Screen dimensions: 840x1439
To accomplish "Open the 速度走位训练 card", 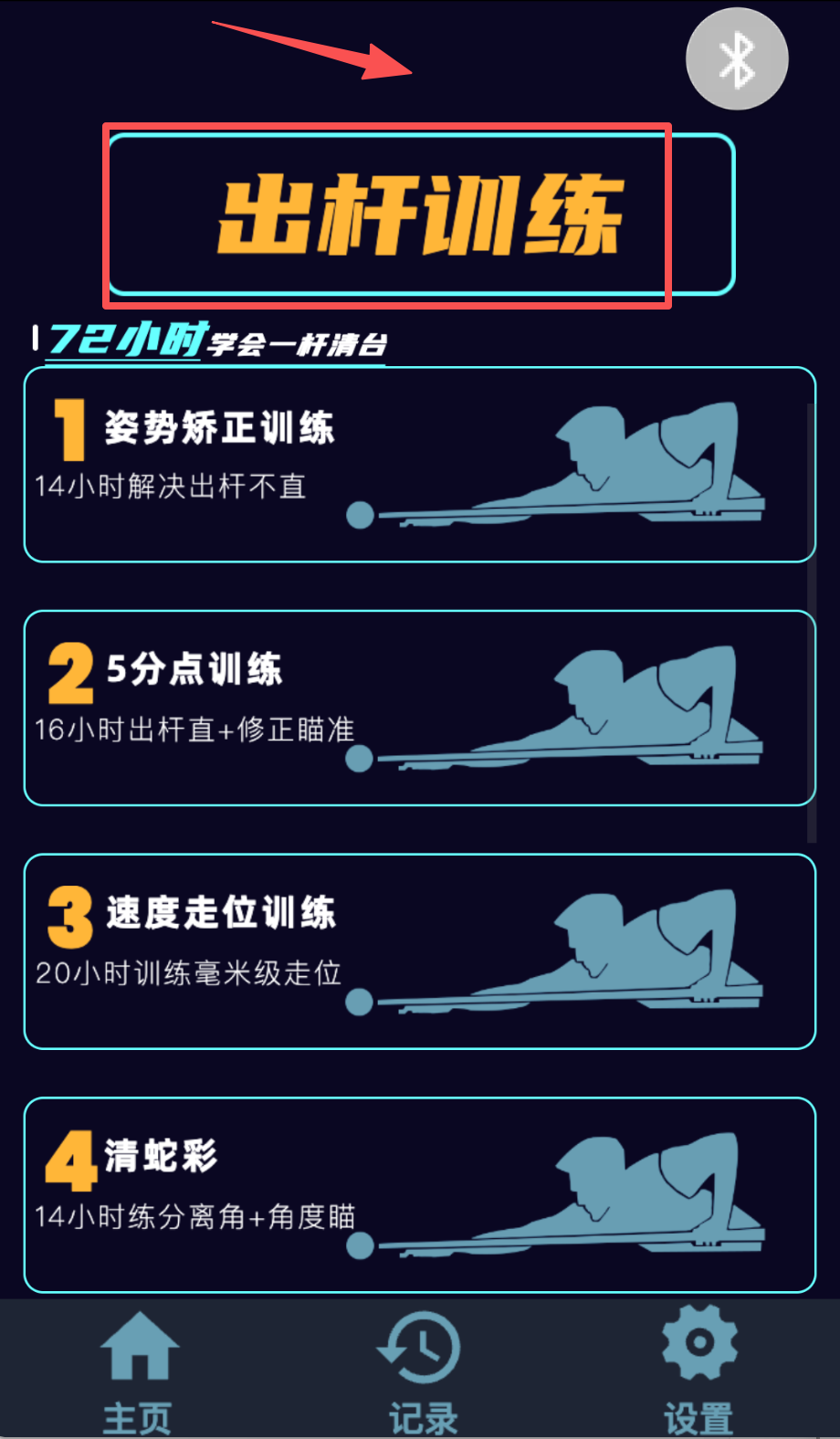I will tap(419, 951).
